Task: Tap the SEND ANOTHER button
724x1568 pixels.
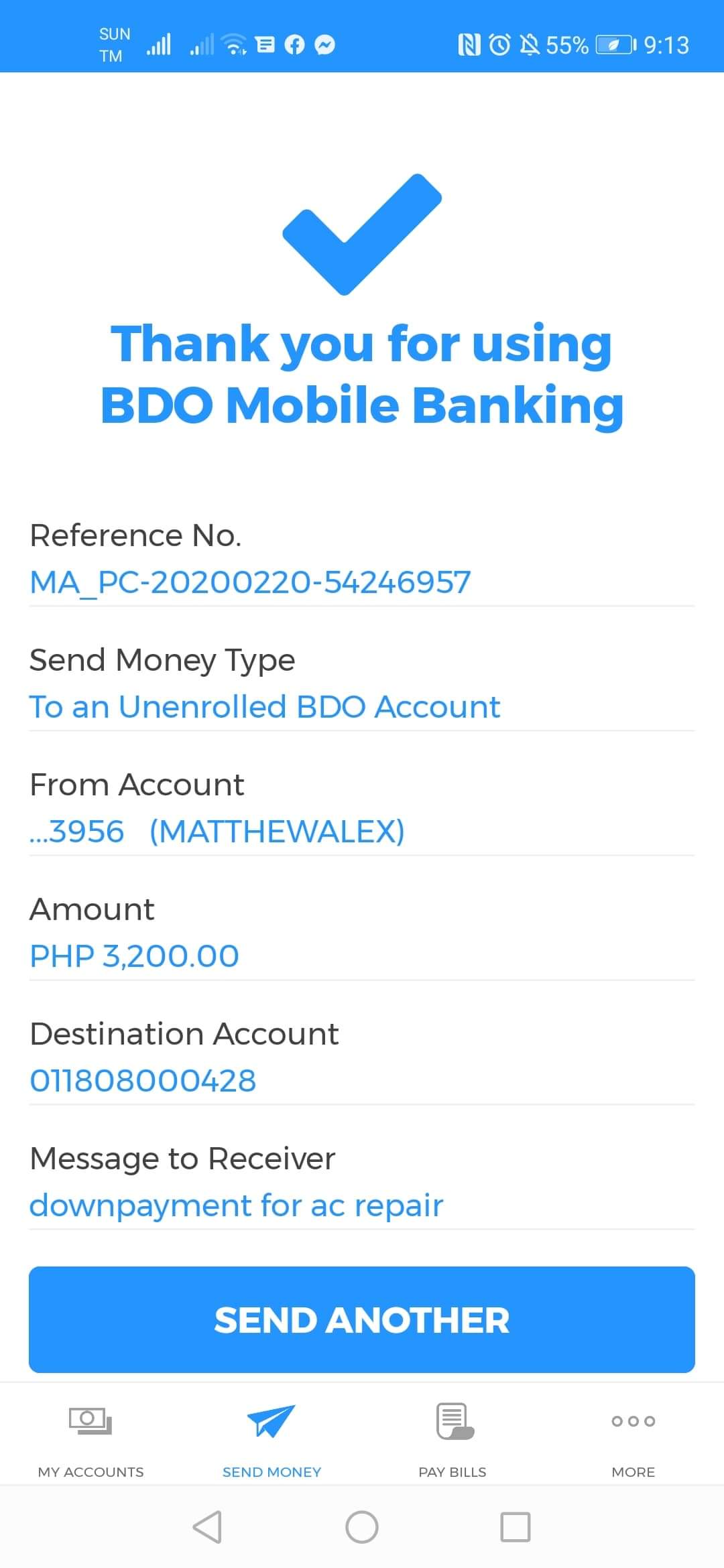Action: point(361,1319)
